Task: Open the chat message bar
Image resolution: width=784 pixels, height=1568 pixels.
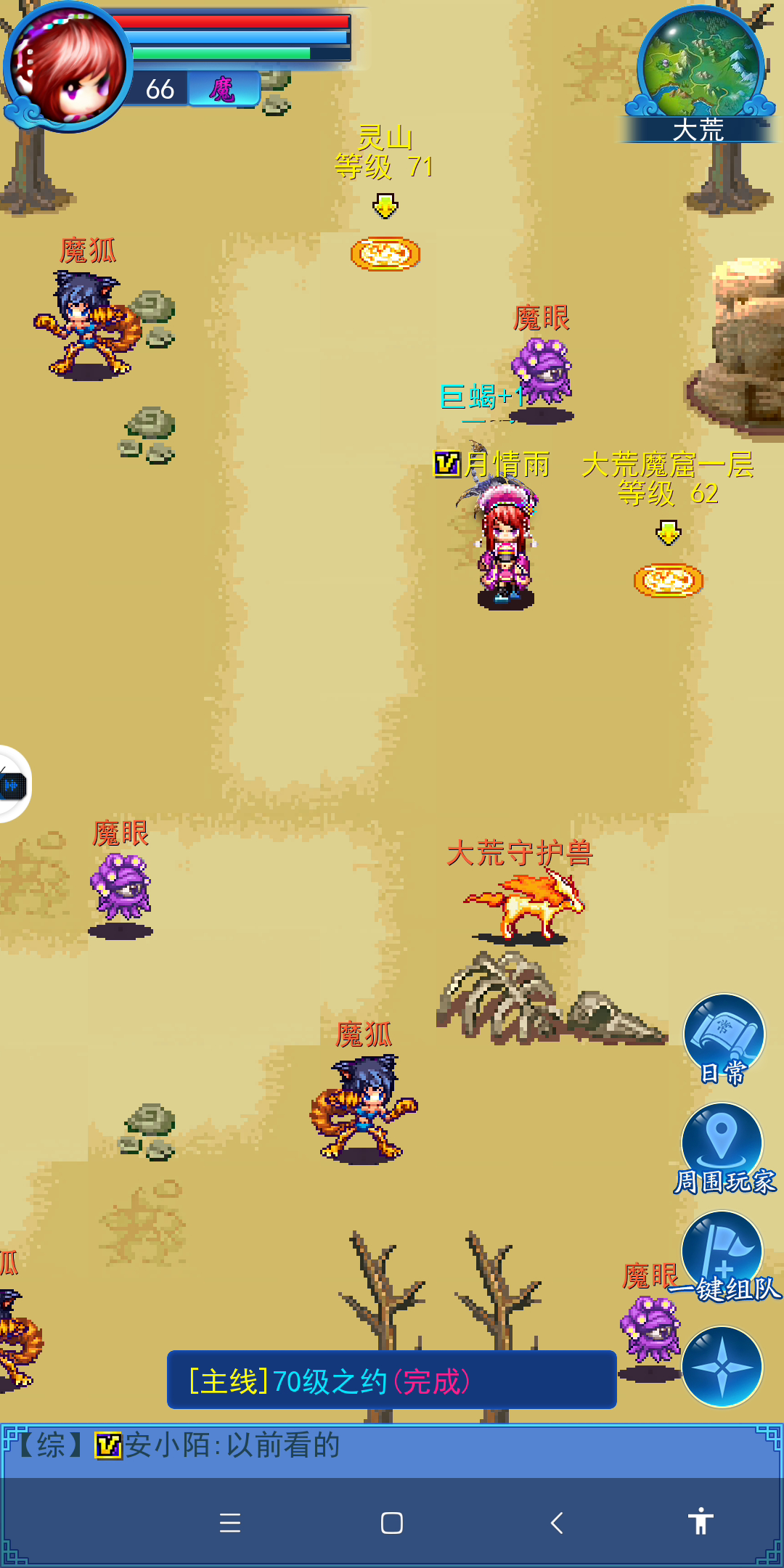Action: 392,1445
